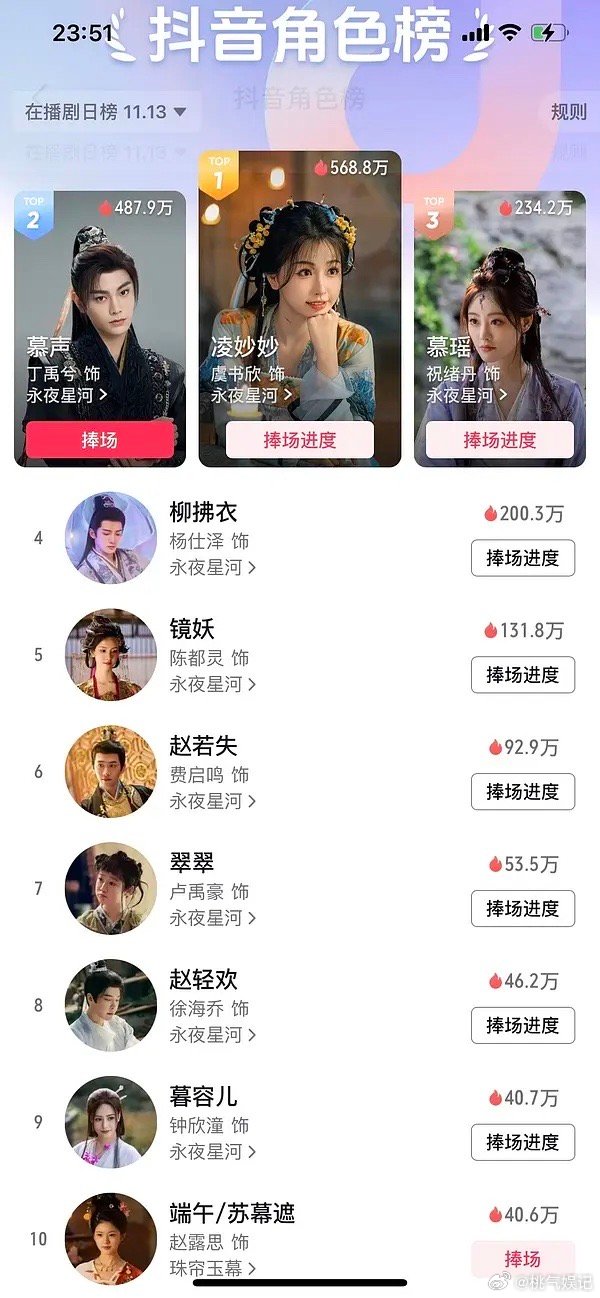This screenshot has height=1298, width=600.
Task: Open 永夜星河 link under 翠翠
Action: click(x=212, y=917)
